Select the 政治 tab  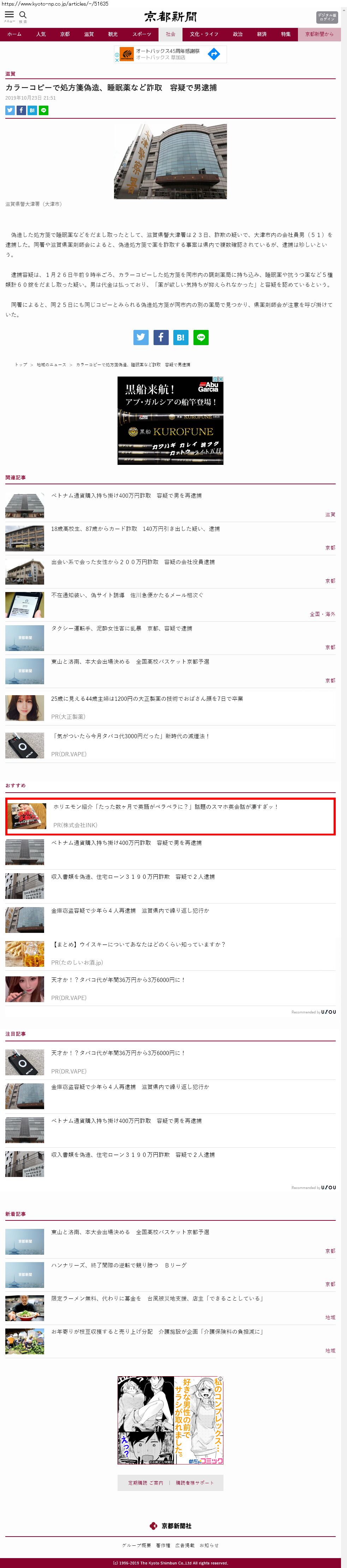click(238, 35)
